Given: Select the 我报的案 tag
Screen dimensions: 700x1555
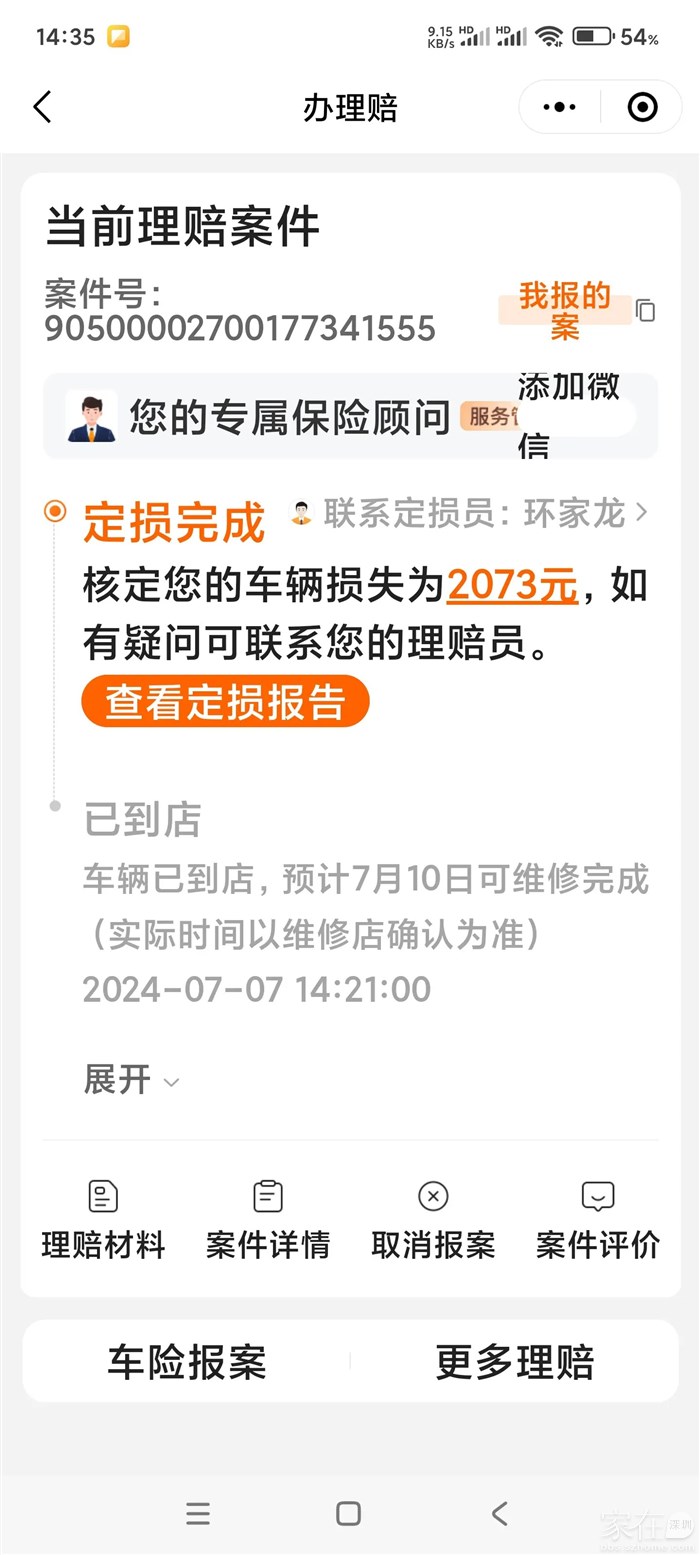Looking at the screenshot, I should click(564, 310).
